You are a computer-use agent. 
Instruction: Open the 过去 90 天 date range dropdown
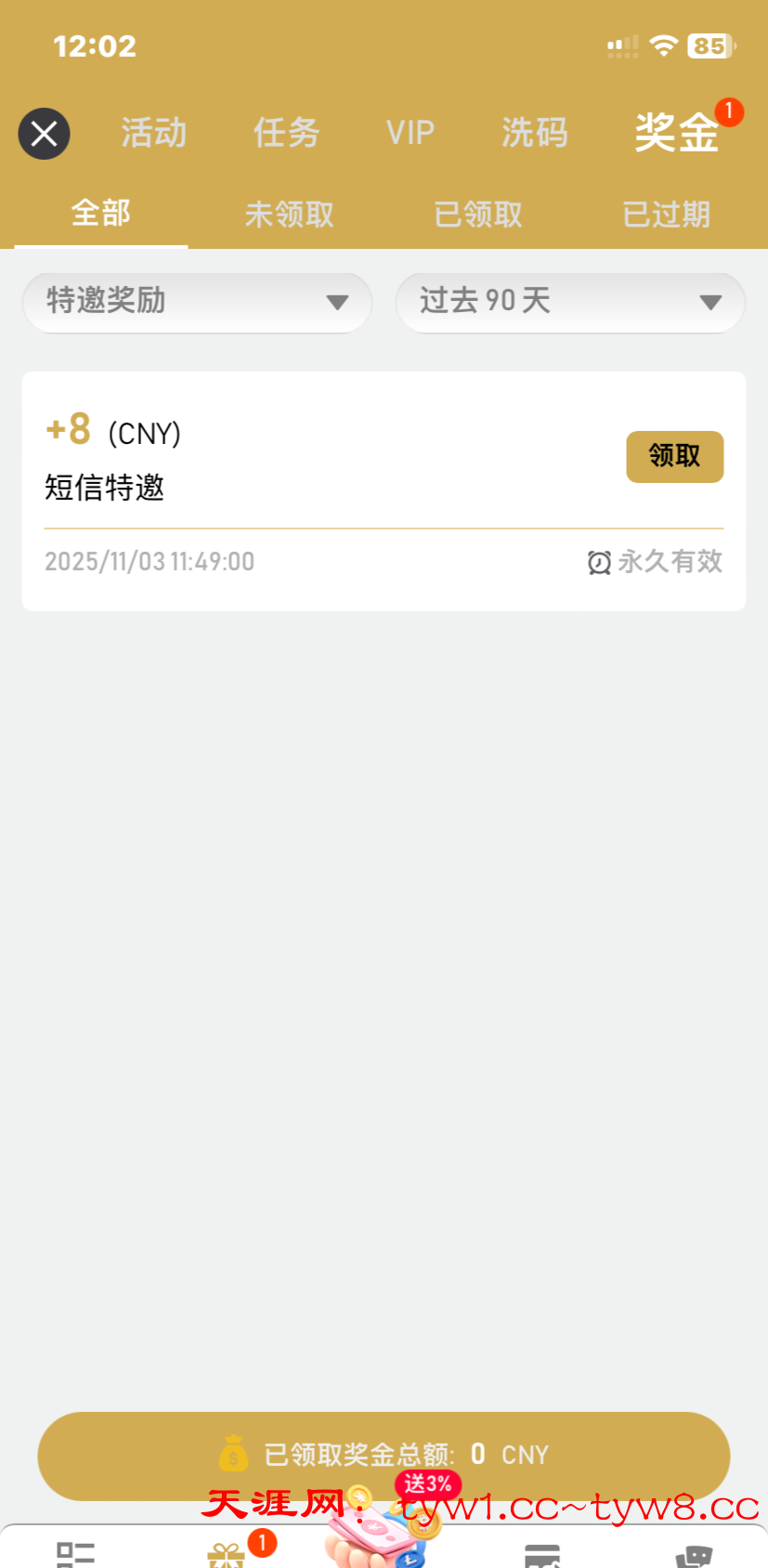(x=570, y=302)
